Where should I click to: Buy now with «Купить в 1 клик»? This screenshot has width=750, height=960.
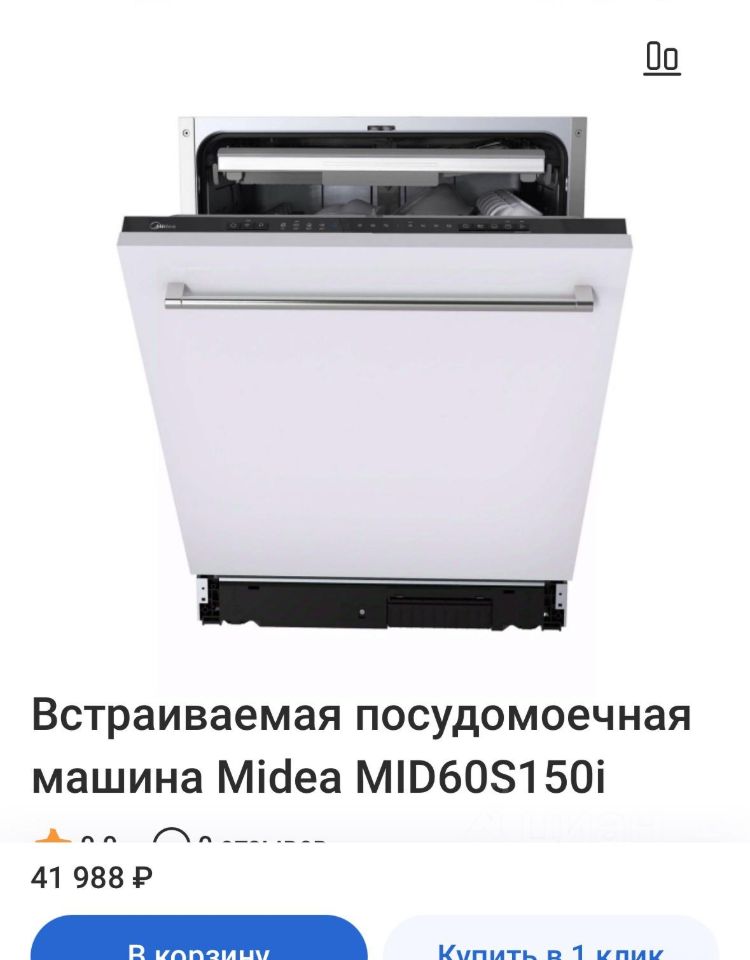click(551, 942)
